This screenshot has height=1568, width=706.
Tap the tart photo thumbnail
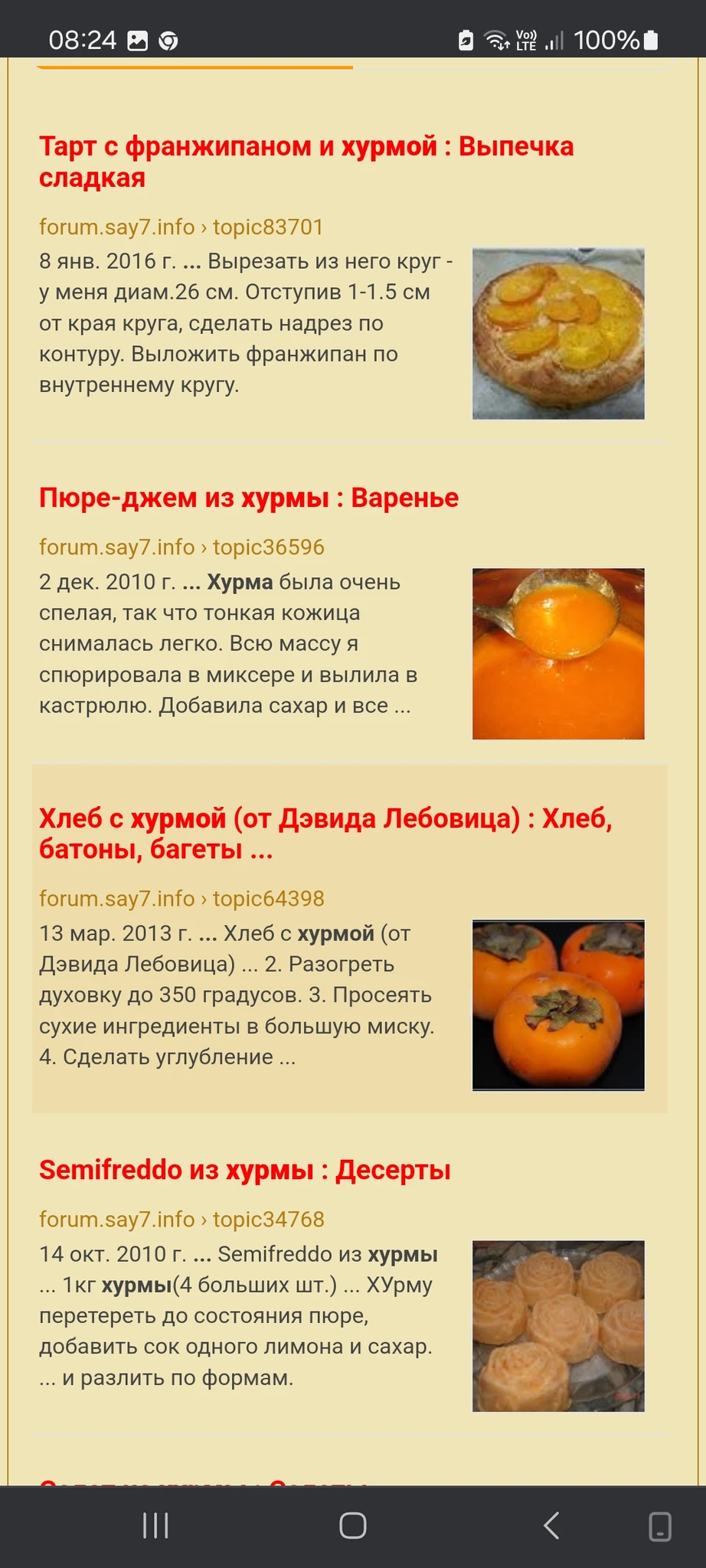pos(558,333)
